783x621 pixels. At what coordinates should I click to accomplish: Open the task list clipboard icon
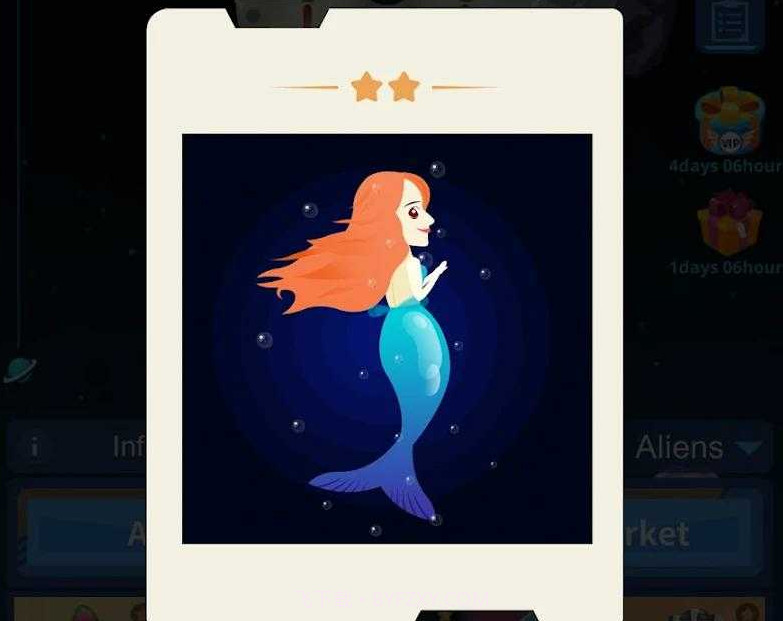[729, 24]
